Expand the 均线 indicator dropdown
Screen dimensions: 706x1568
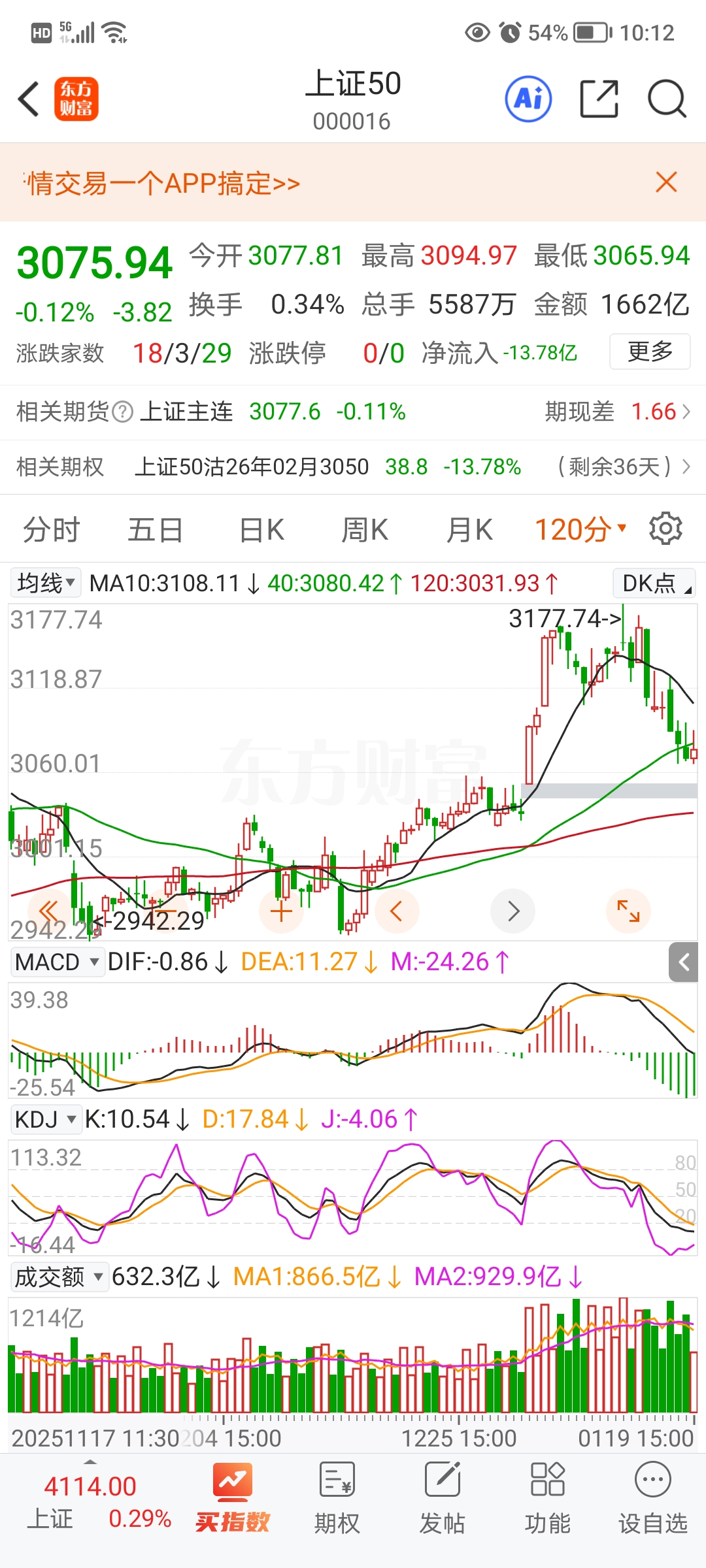tap(46, 583)
